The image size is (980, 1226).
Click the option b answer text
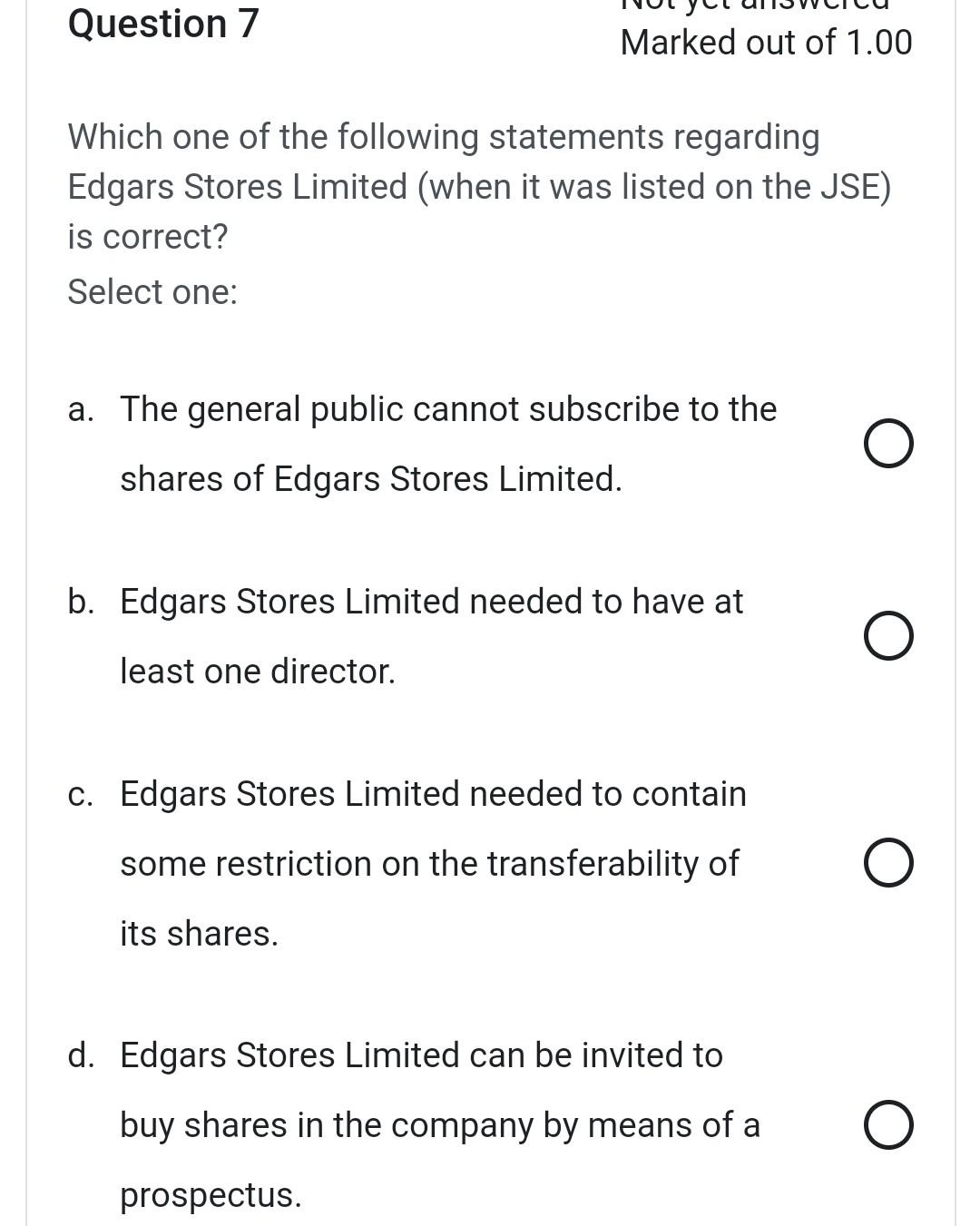click(431, 635)
